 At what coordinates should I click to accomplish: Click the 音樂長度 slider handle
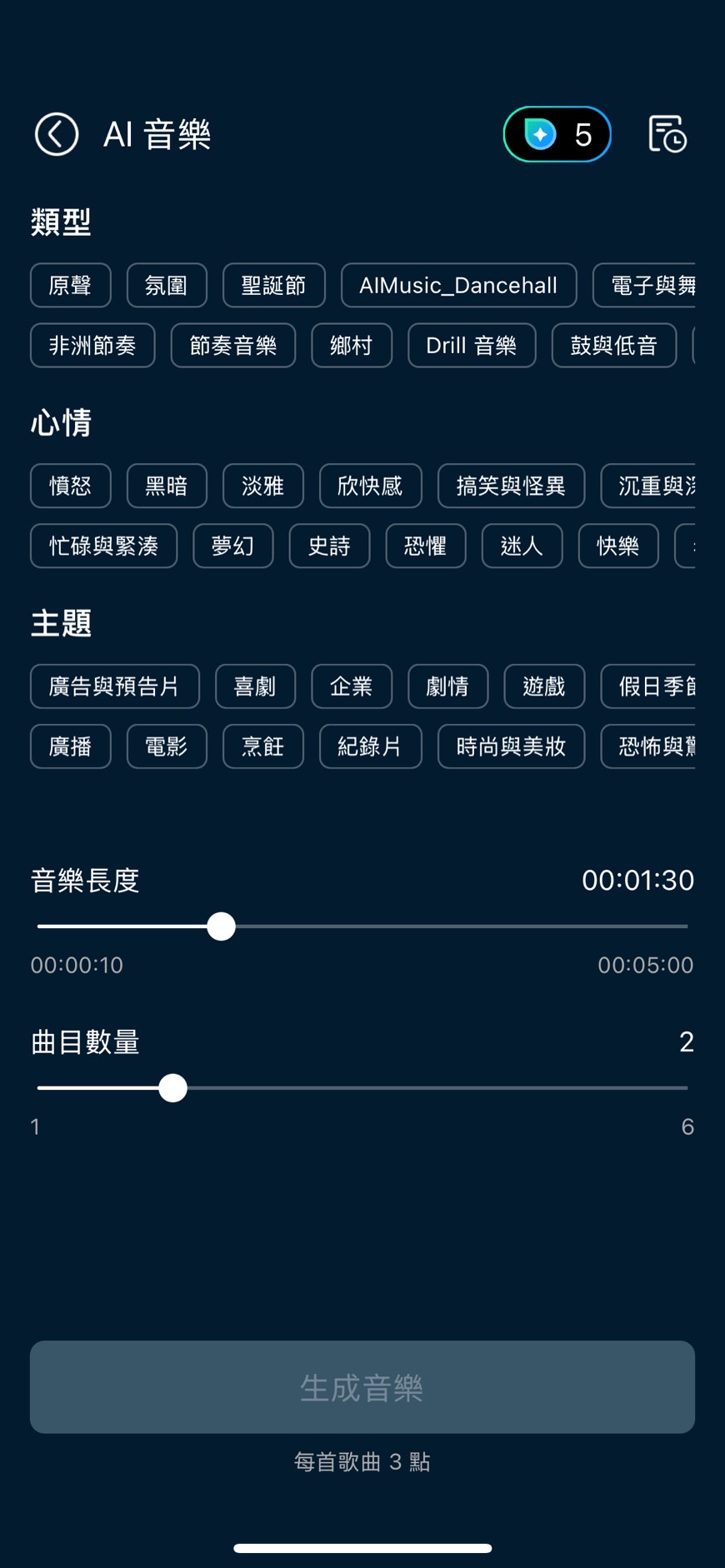(x=221, y=926)
